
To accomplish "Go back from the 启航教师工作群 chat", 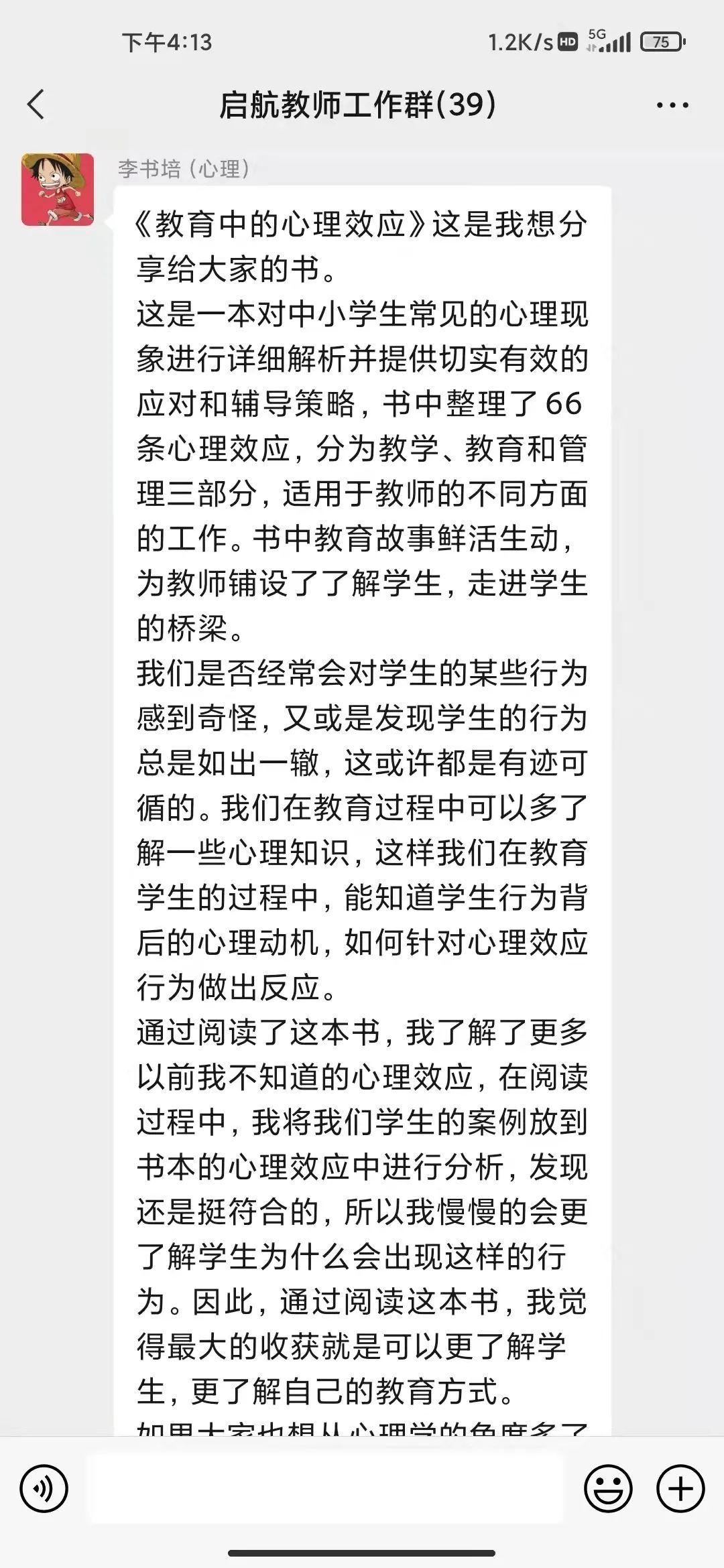I will (36, 105).
